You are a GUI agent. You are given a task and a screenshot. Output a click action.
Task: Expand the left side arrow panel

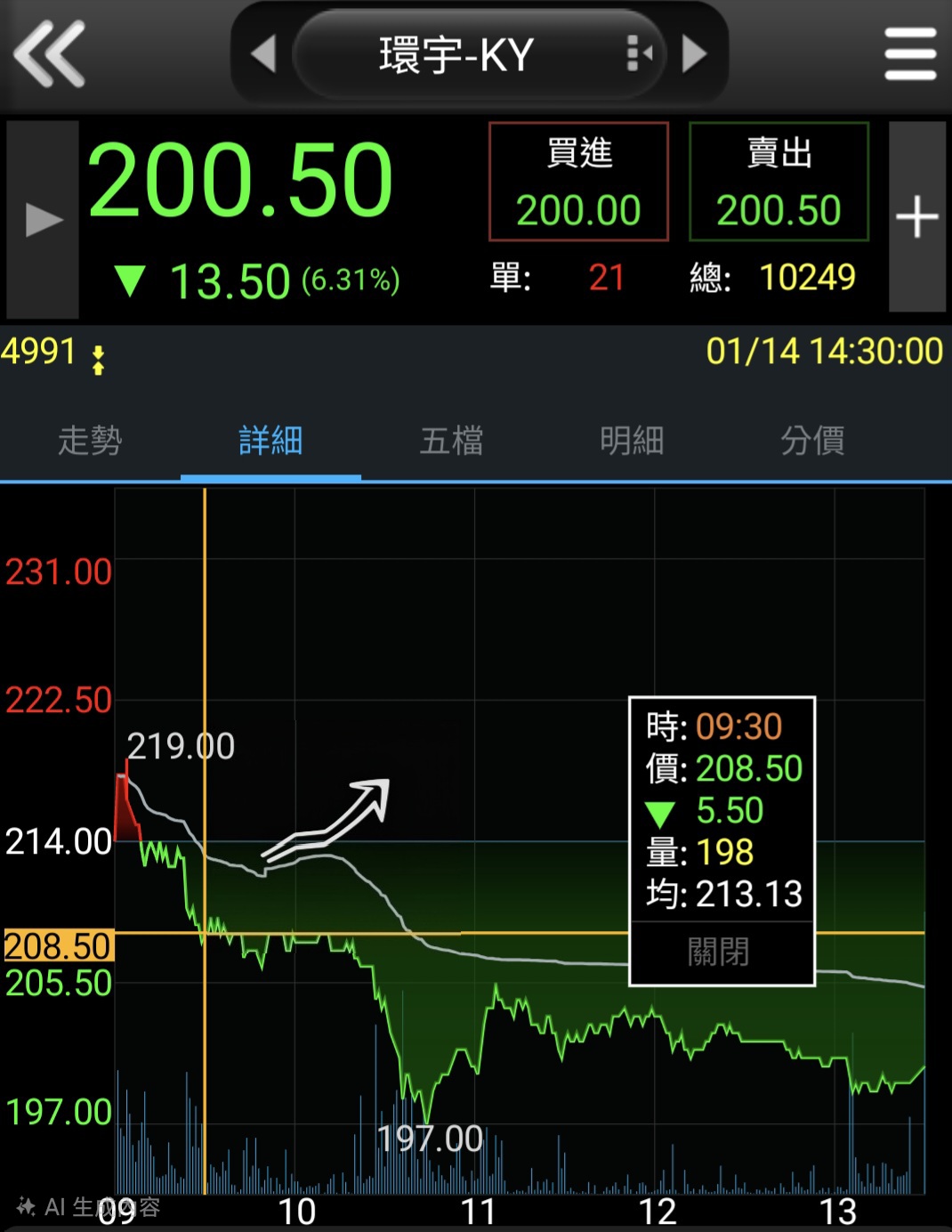tap(43, 220)
